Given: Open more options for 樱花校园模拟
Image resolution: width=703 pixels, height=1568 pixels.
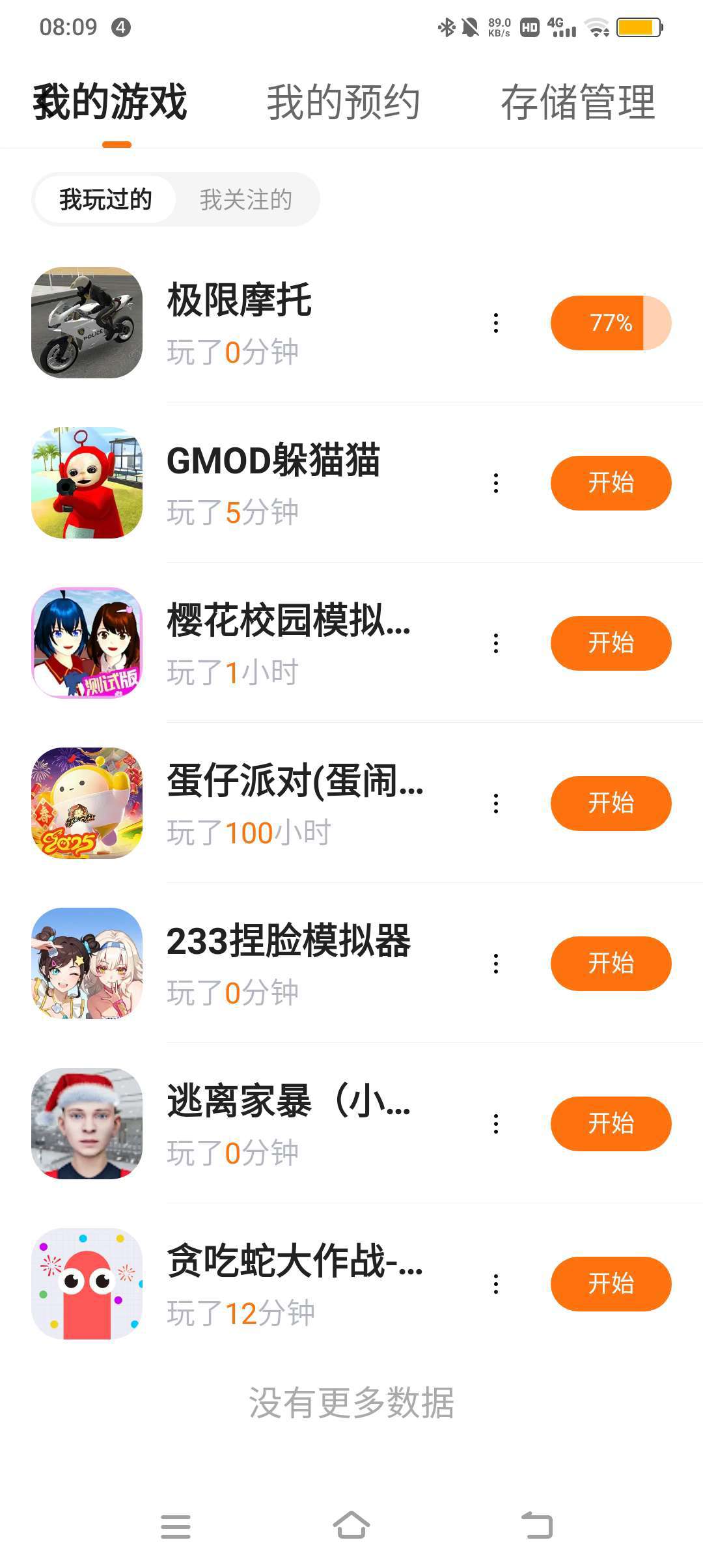Looking at the screenshot, I should [x=496, y=643].
